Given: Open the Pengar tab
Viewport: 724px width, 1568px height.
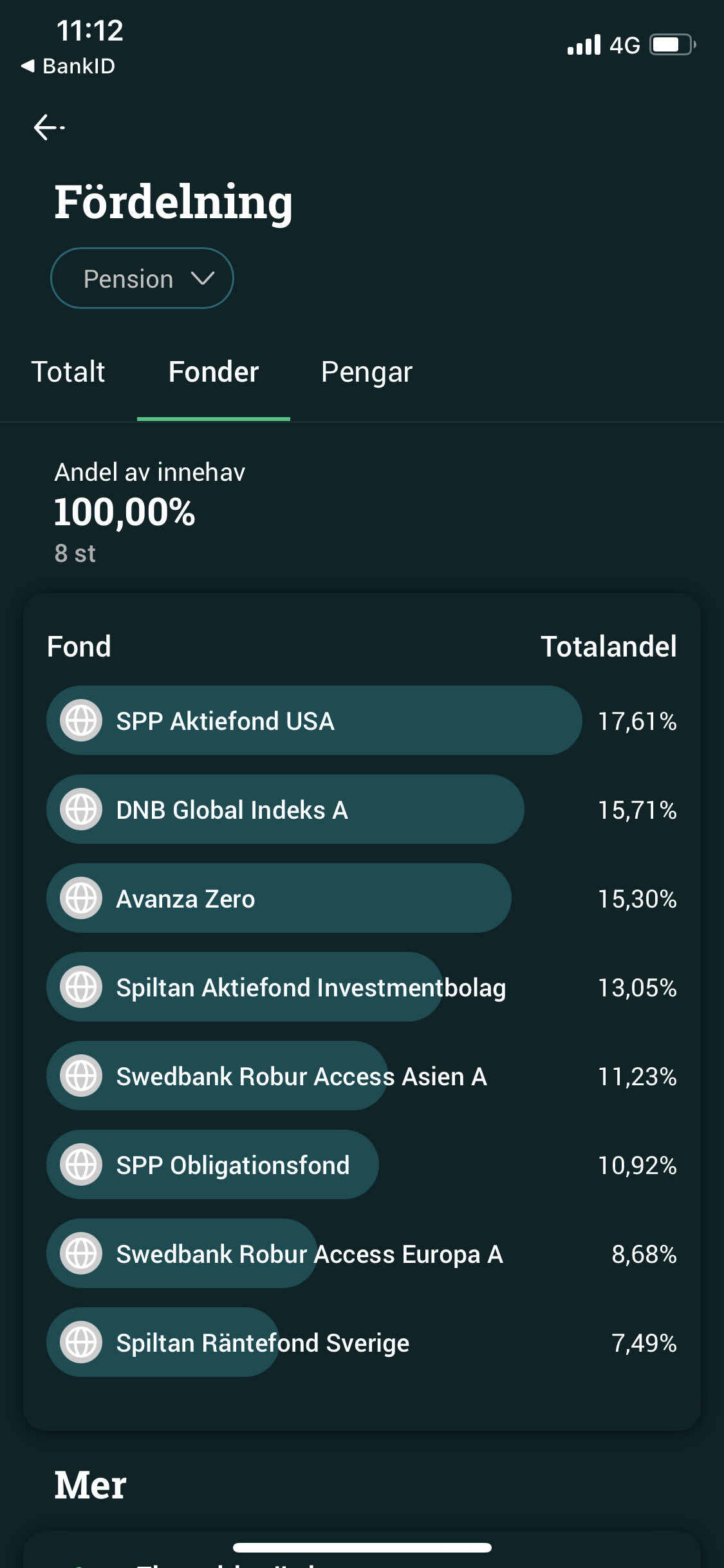Looking at the screenshot, I should [367, 372].
